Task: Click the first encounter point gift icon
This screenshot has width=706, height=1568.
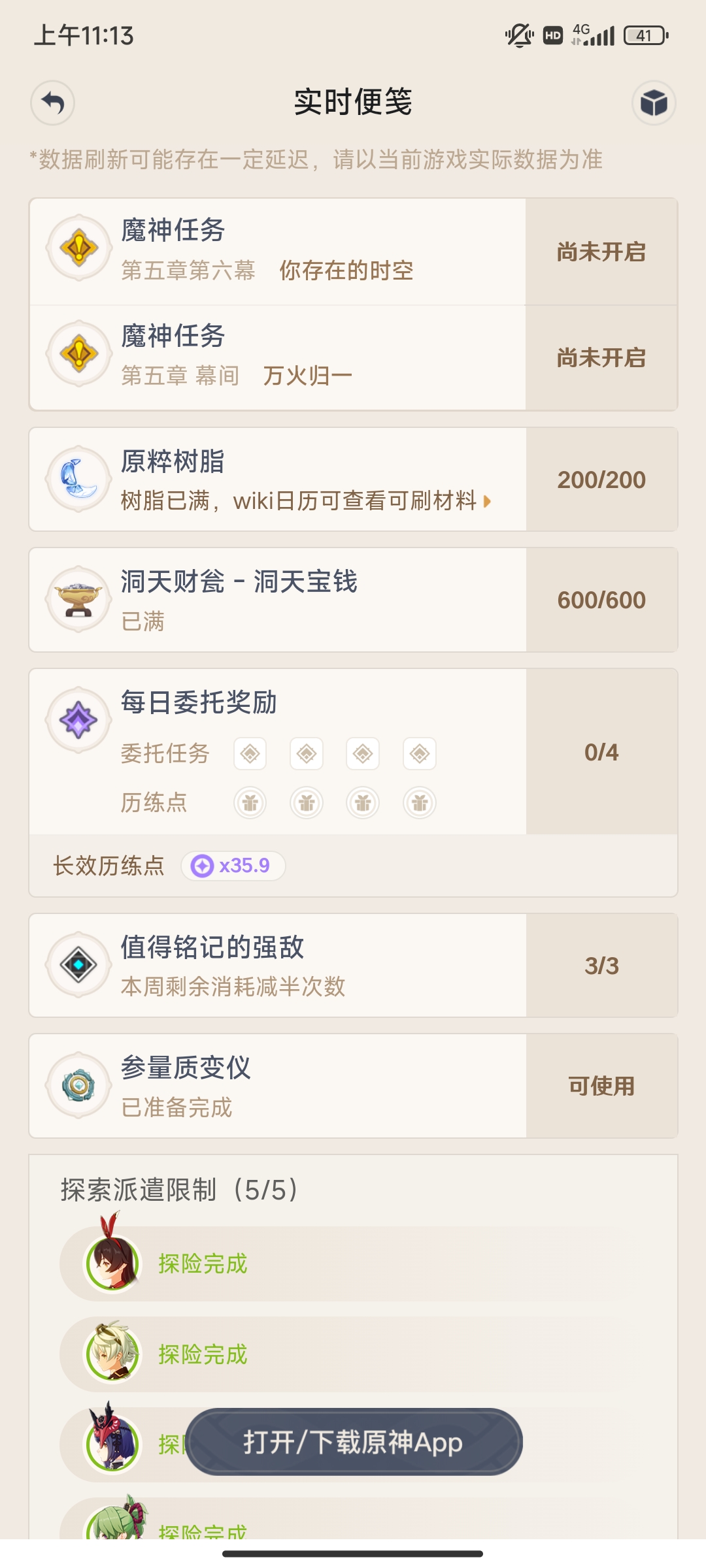Action: [250, 804]
